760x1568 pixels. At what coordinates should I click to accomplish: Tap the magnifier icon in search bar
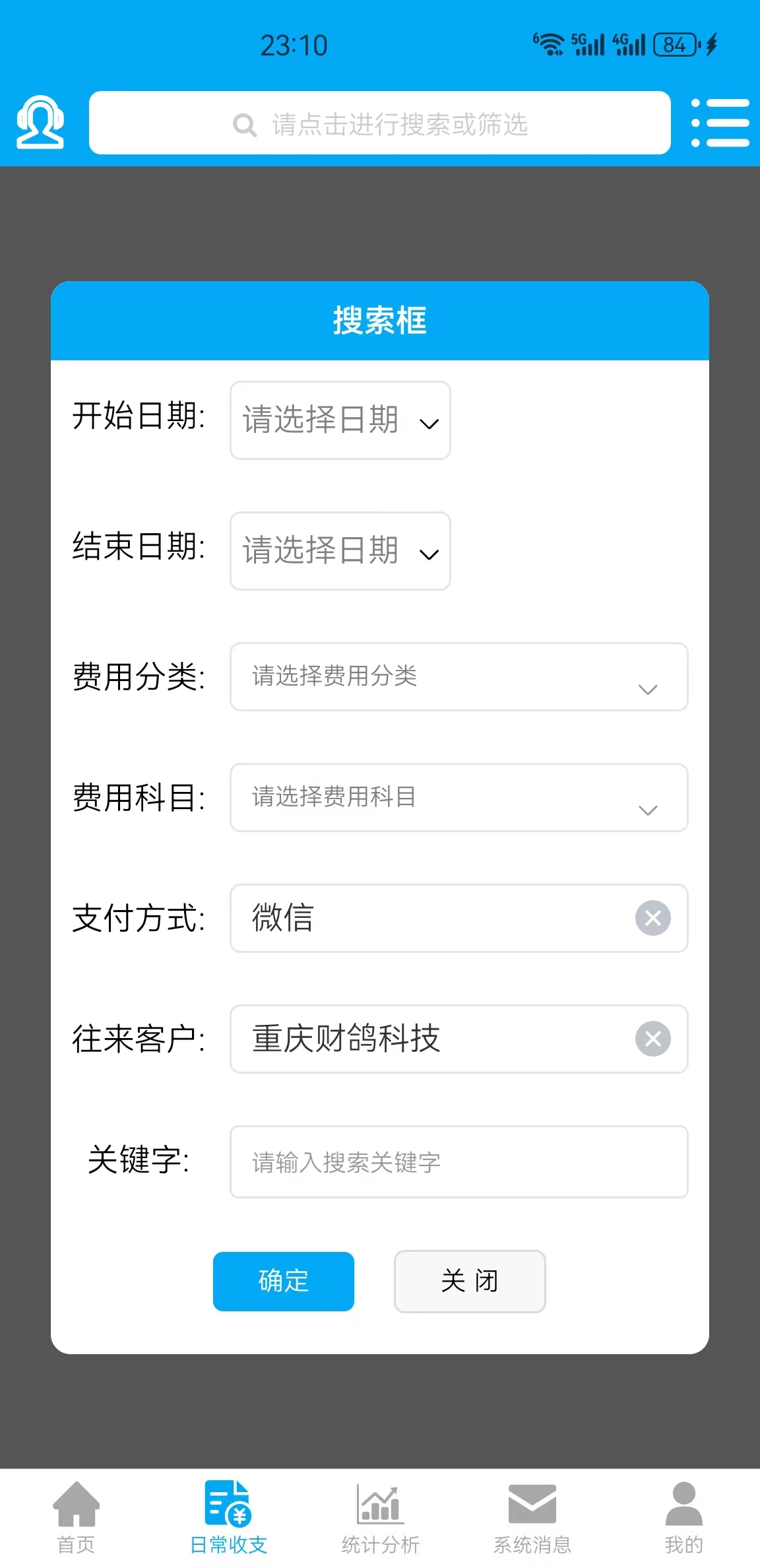click(244, 125)
